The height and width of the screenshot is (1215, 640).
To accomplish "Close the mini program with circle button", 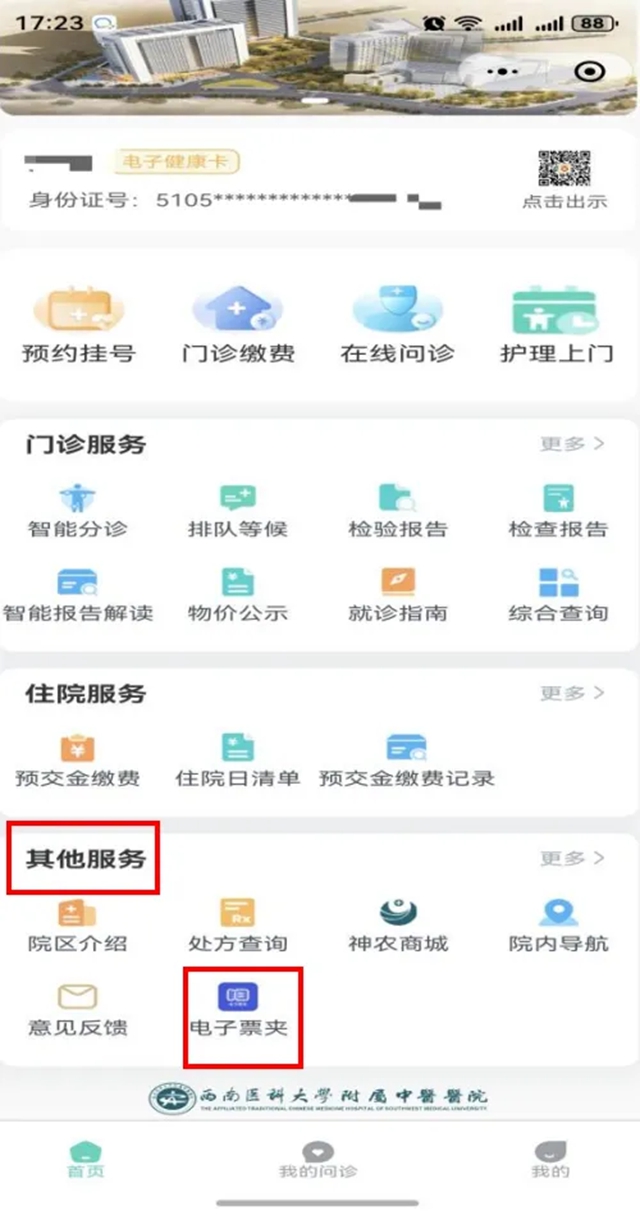I will (x=590, y=72).
